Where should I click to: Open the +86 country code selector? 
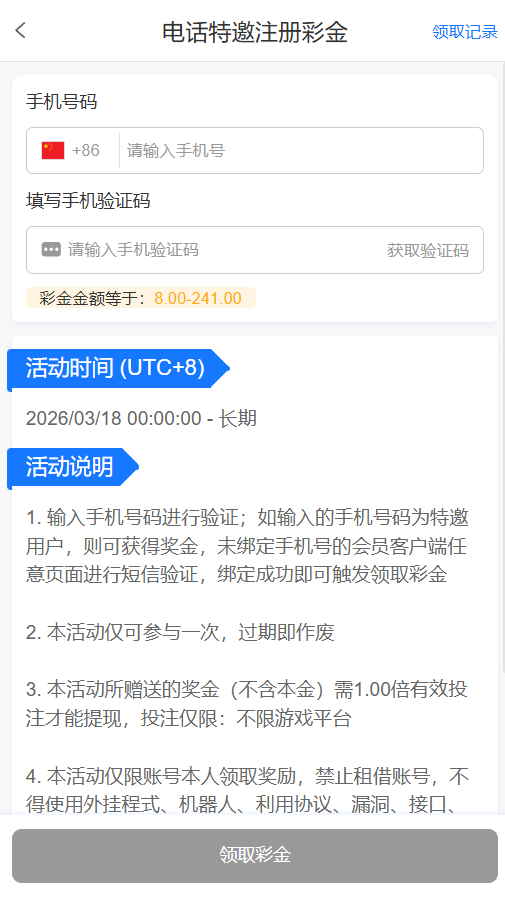72,150
